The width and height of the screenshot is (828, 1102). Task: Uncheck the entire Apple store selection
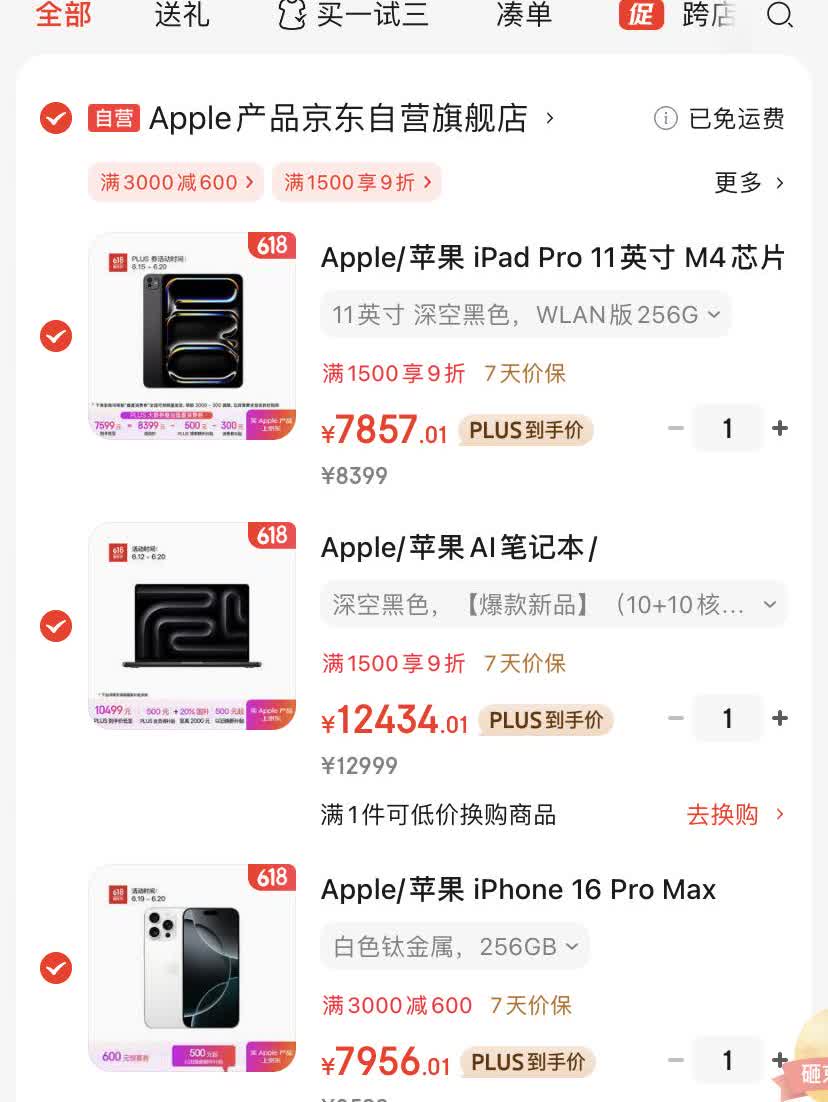click(56, 119)
